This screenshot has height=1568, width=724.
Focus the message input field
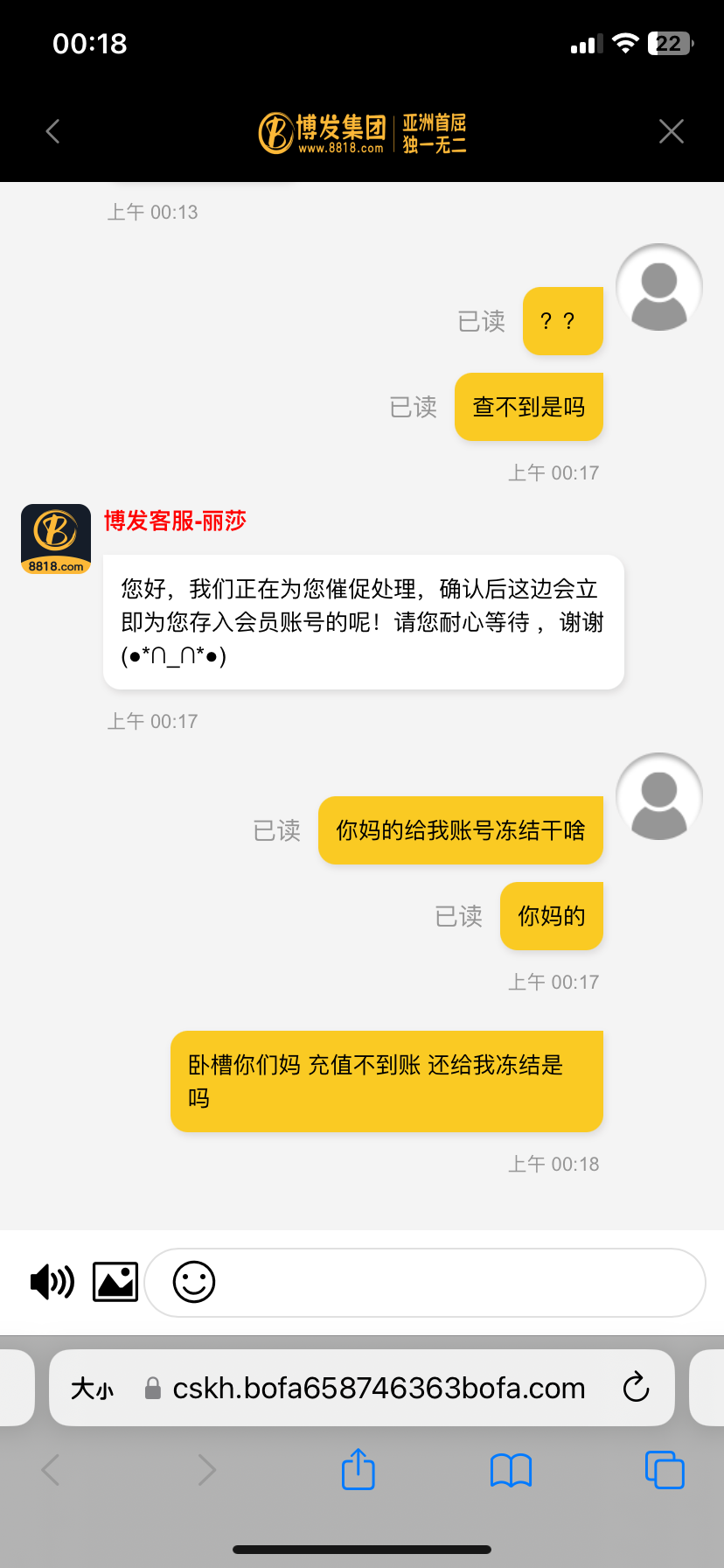click(455, 1283)
